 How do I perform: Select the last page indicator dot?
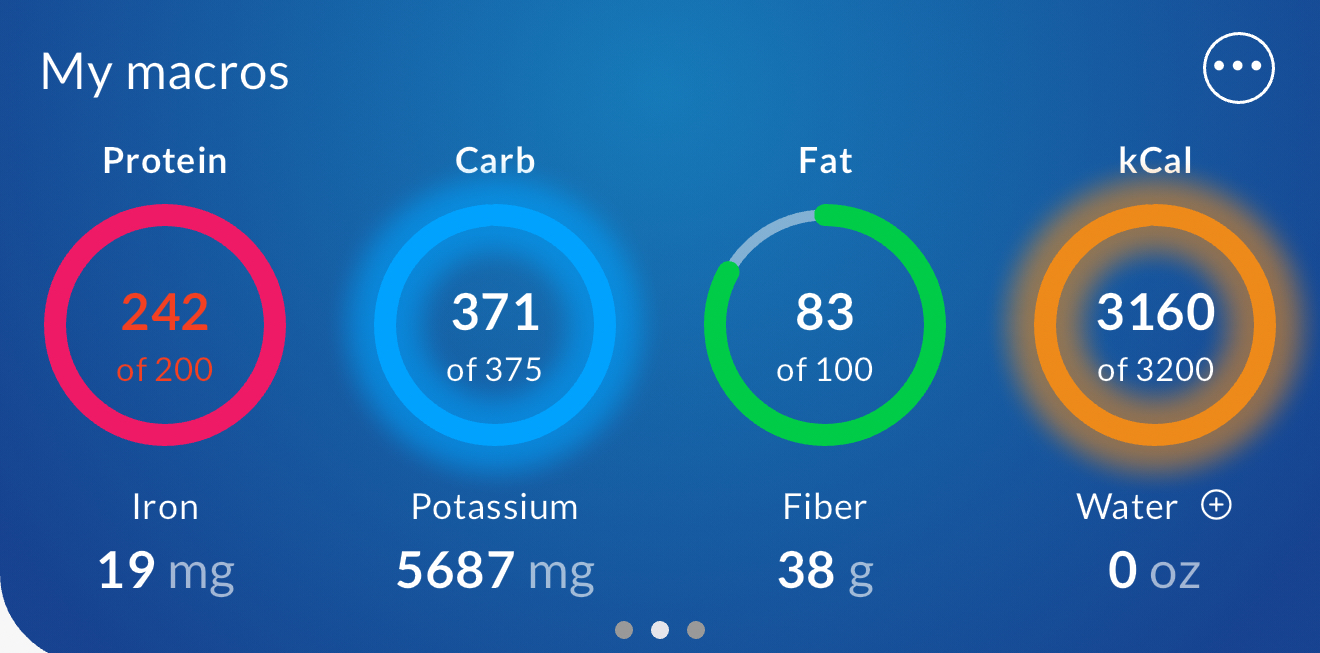(696, 630)
